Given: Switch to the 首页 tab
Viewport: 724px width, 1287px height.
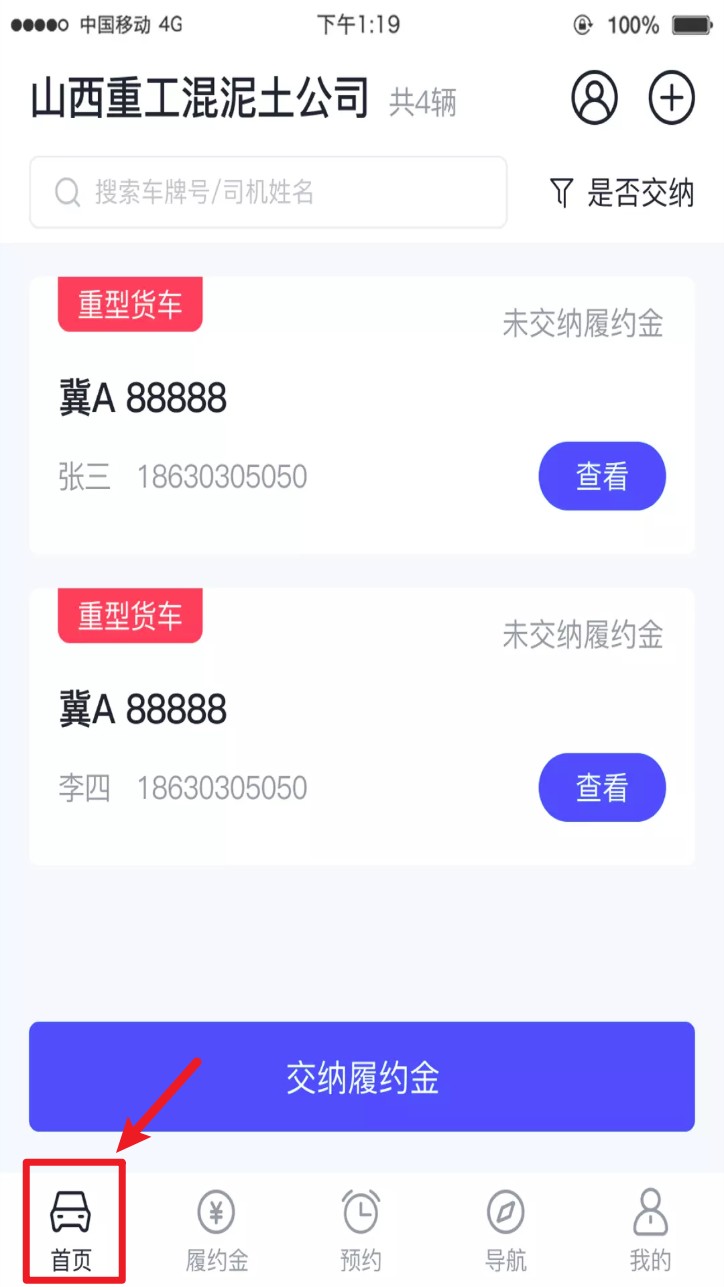Looking at the screenshot, I should [72, 1228].
